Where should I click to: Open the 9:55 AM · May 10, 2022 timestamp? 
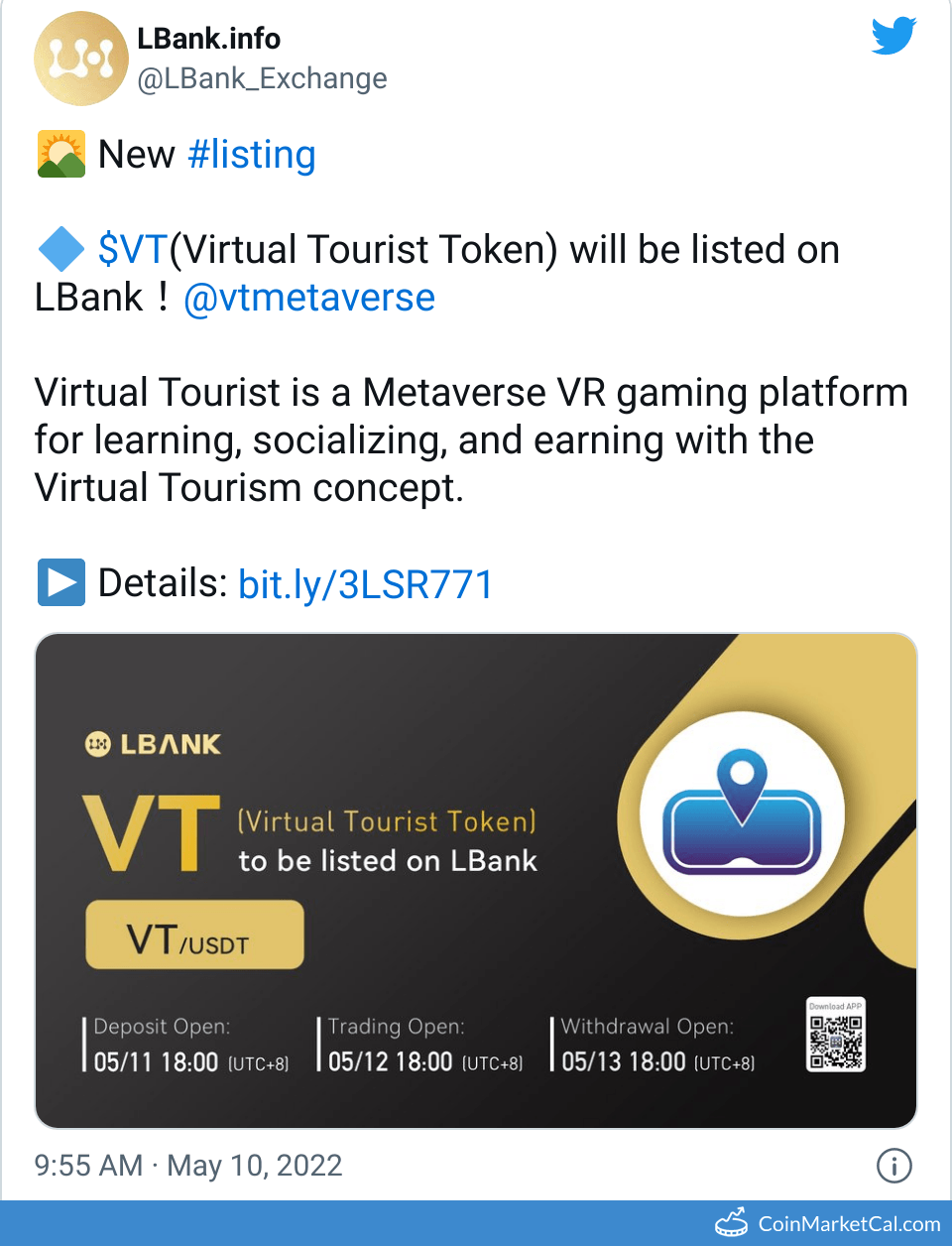[188, 1166]
